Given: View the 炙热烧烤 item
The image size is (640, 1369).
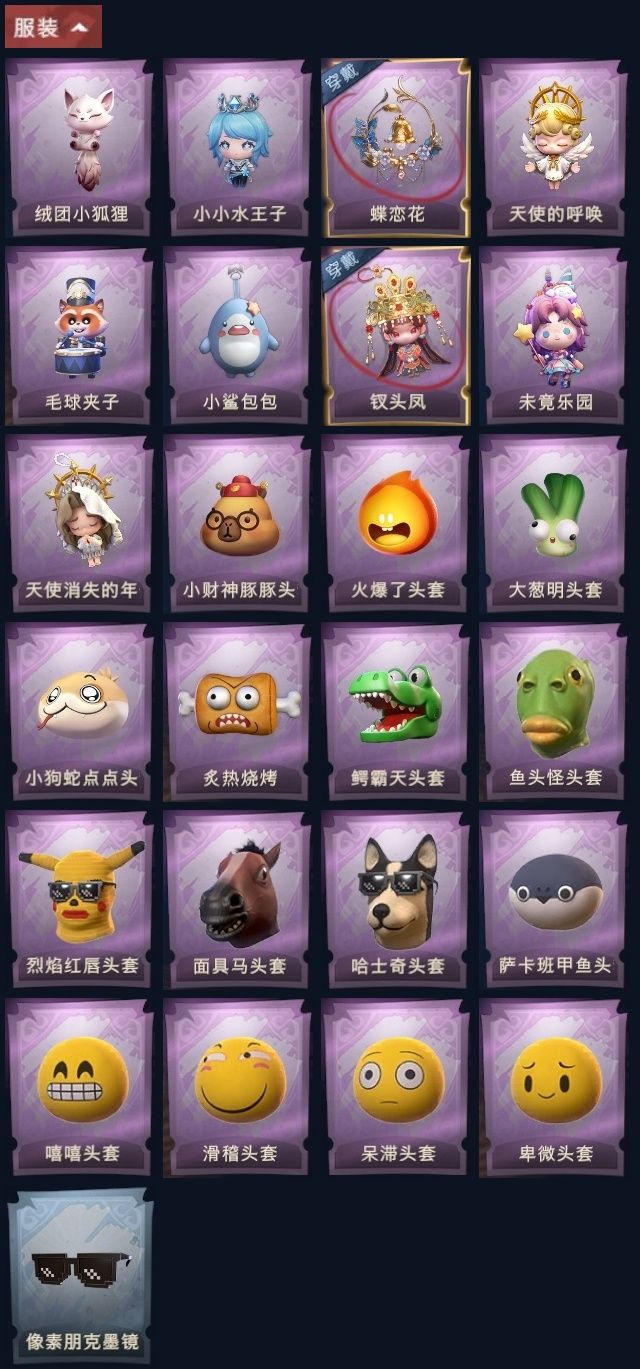Looking at the screenshot, I should tap(238, 710).
